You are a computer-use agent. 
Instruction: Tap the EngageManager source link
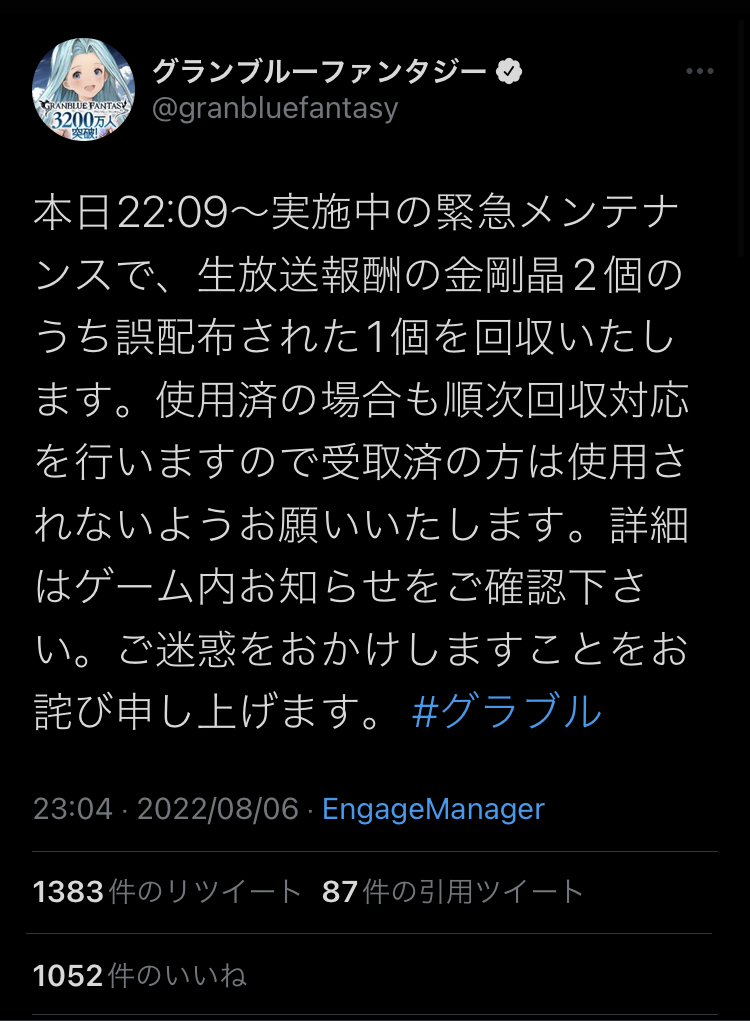pyautogui.click(x=433, y=809)
